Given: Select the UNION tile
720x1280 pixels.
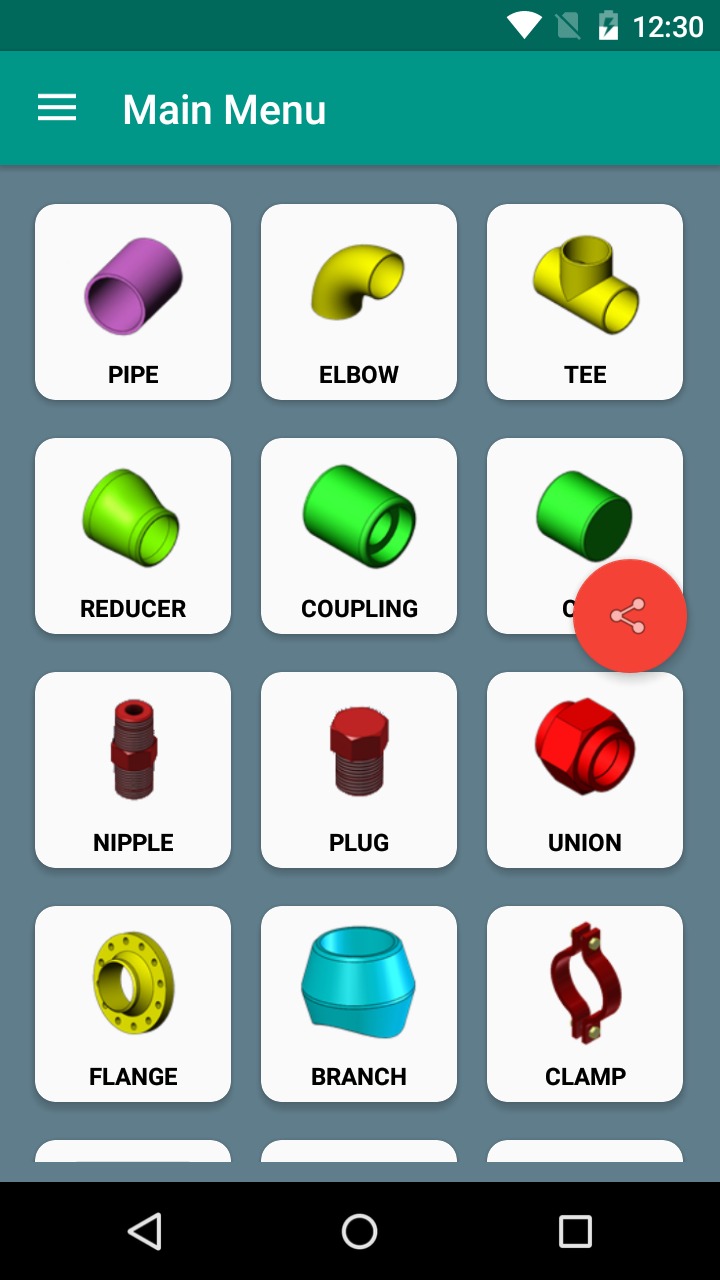Looking at the screenshot, I should [585, 770].
